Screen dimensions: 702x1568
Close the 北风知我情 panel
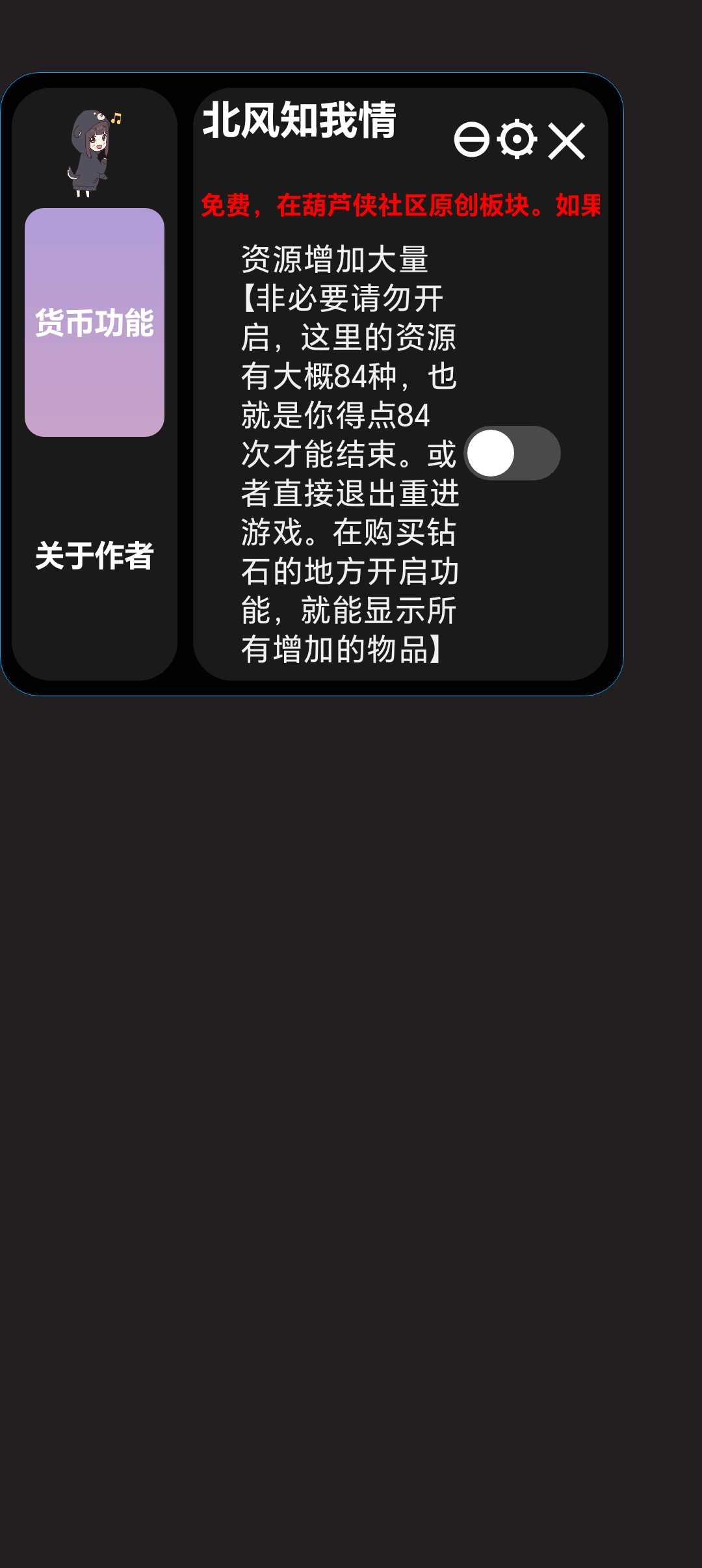[x=566, y=140]
